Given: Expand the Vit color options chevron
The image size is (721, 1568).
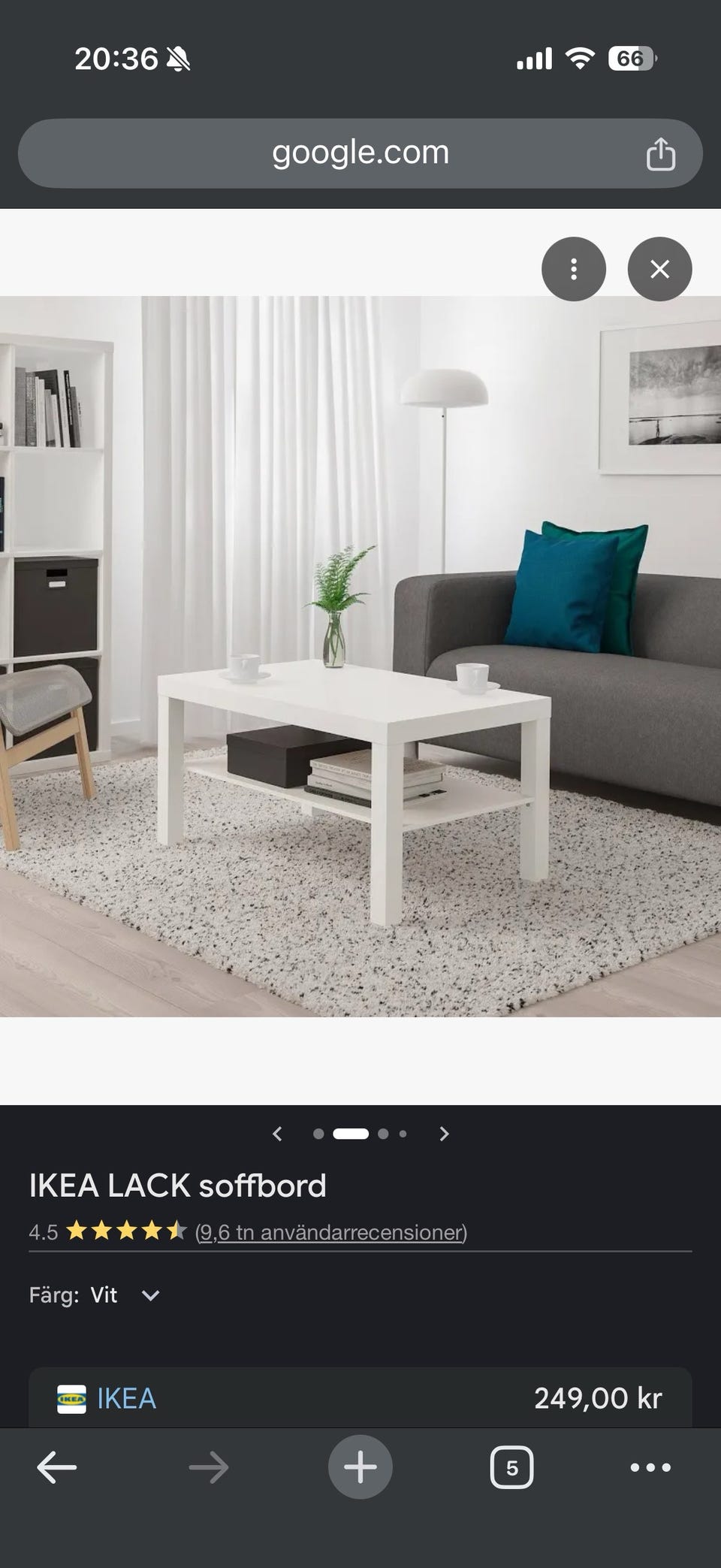Looking at the screenshot, I should (x=149, y=1295).
